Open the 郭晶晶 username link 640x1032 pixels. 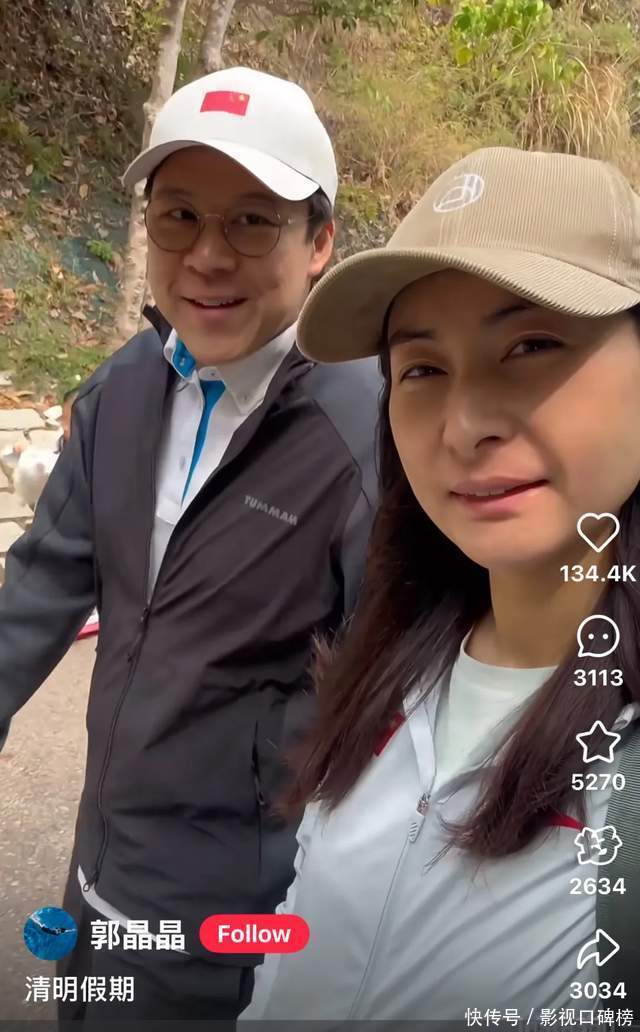tap(138, 935)
